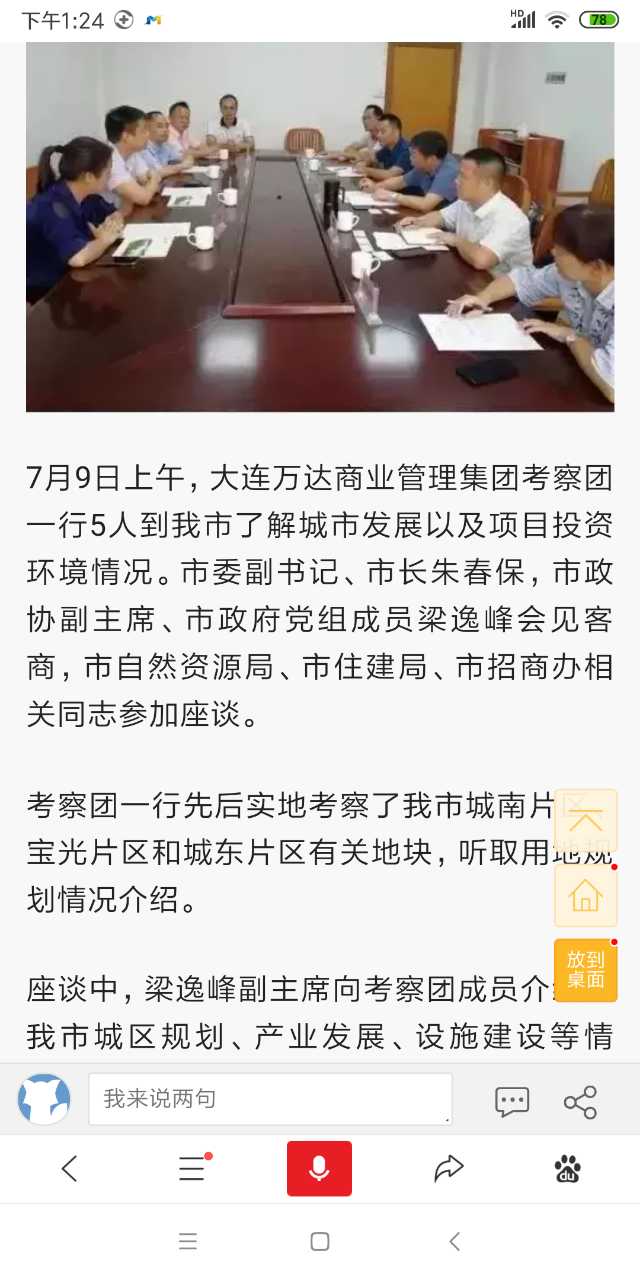View the meeting photo at the top
Image resolution: width=640 pixels, height=1280 pixels.
pos(320,226)
